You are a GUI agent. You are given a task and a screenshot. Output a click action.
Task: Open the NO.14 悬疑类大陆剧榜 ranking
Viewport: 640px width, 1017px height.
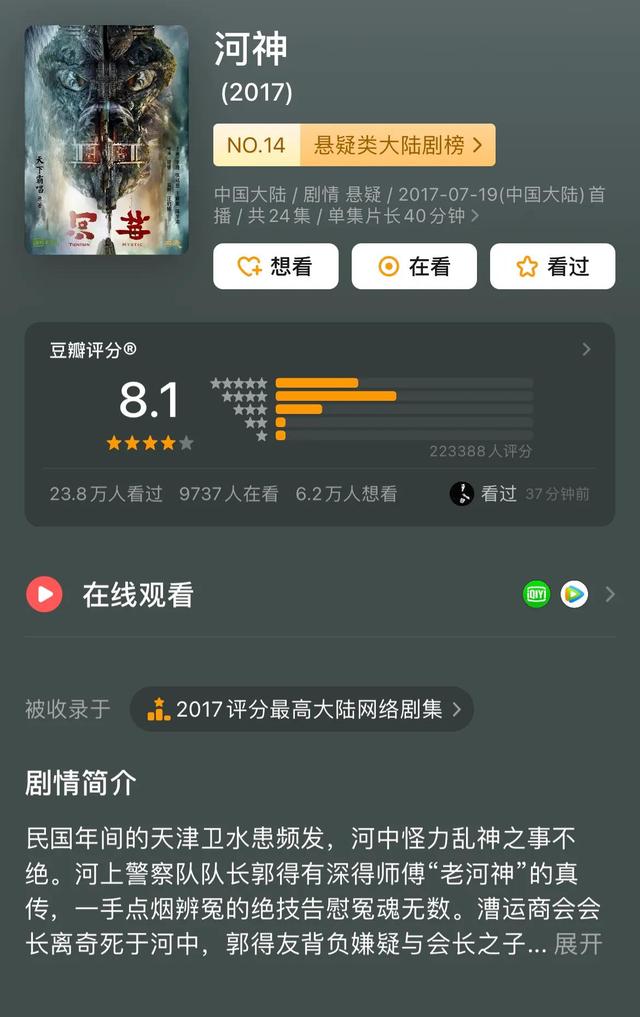pyautogui.click(x=354, y=145)
